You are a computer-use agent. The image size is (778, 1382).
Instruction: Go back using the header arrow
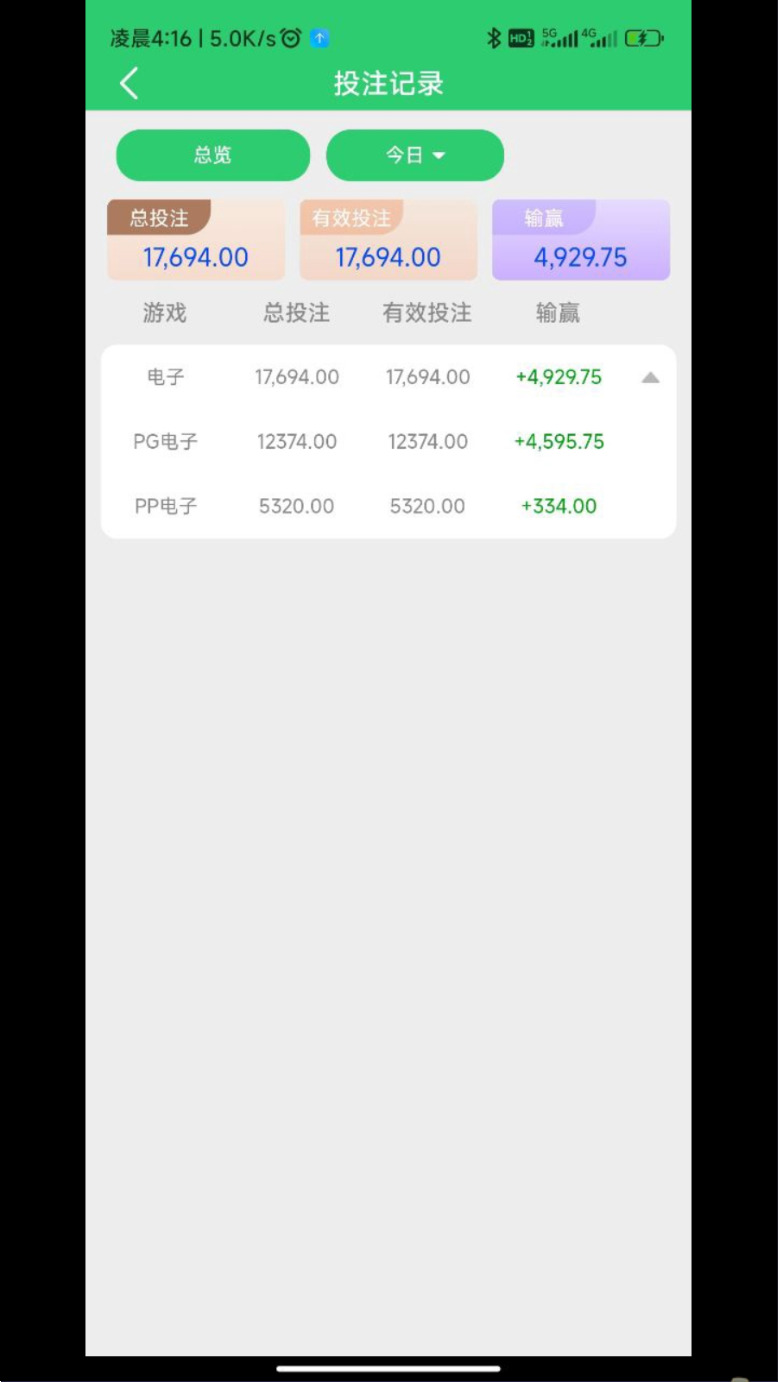pos(129,84)
